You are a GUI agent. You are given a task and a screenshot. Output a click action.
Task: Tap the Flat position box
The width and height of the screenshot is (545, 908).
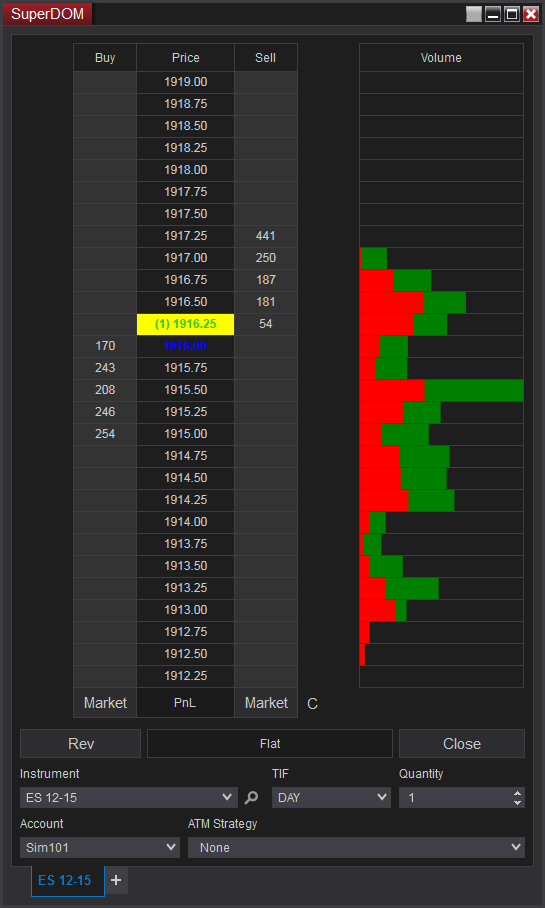point(270,744)
